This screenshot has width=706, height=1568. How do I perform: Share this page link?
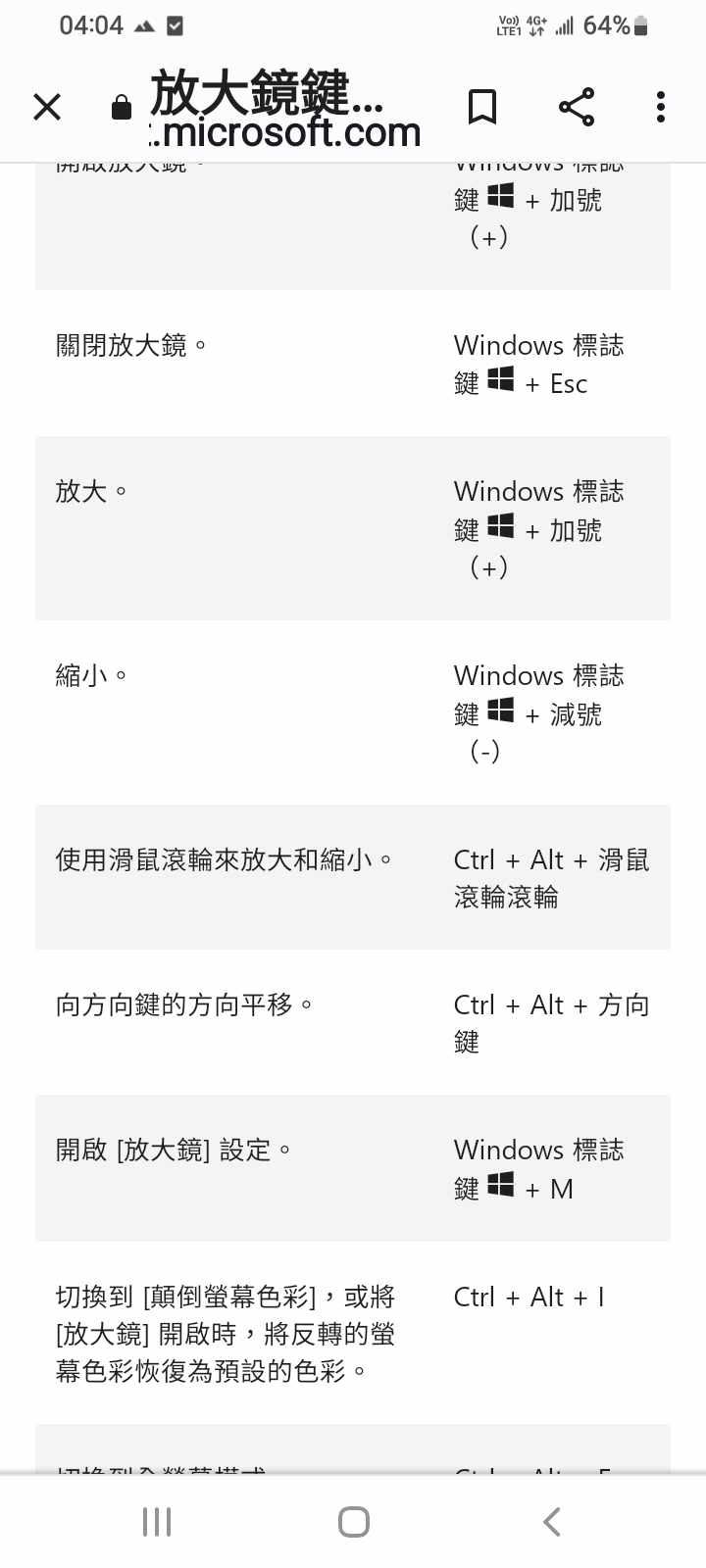coord(577,107)
